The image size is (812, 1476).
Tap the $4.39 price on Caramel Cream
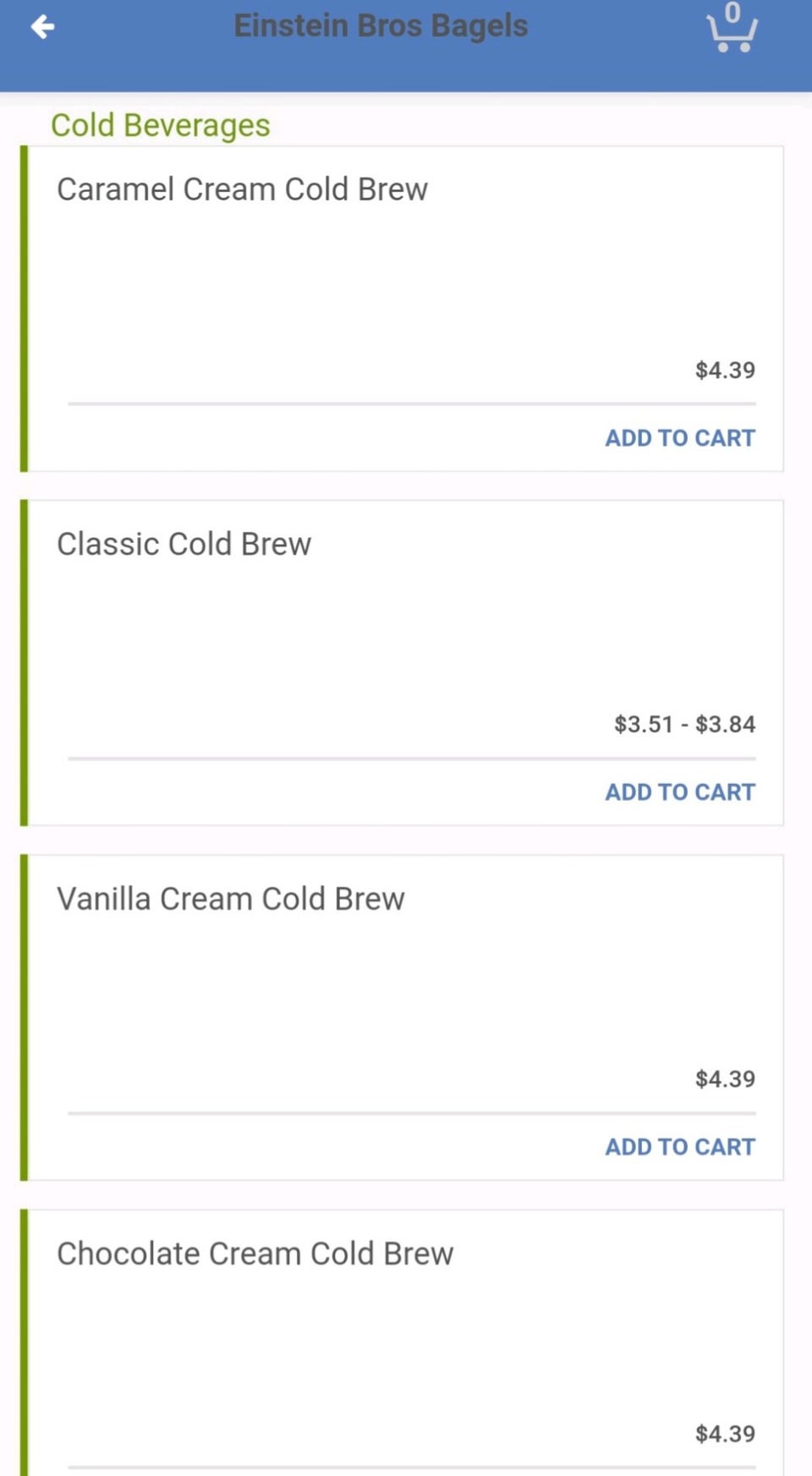[x=725, y=370]
